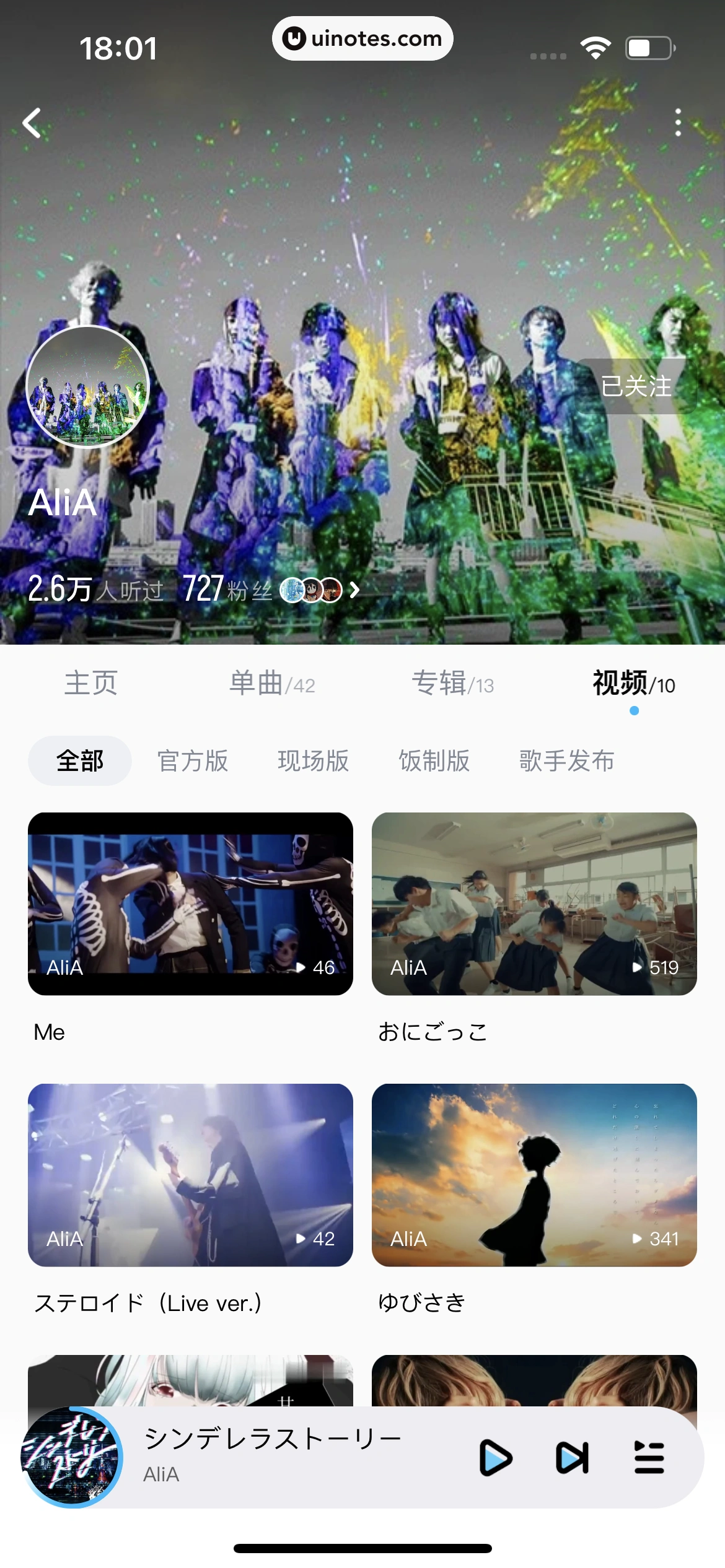Filter videos by 现场版
The image size is (725, 1568).
314,760
